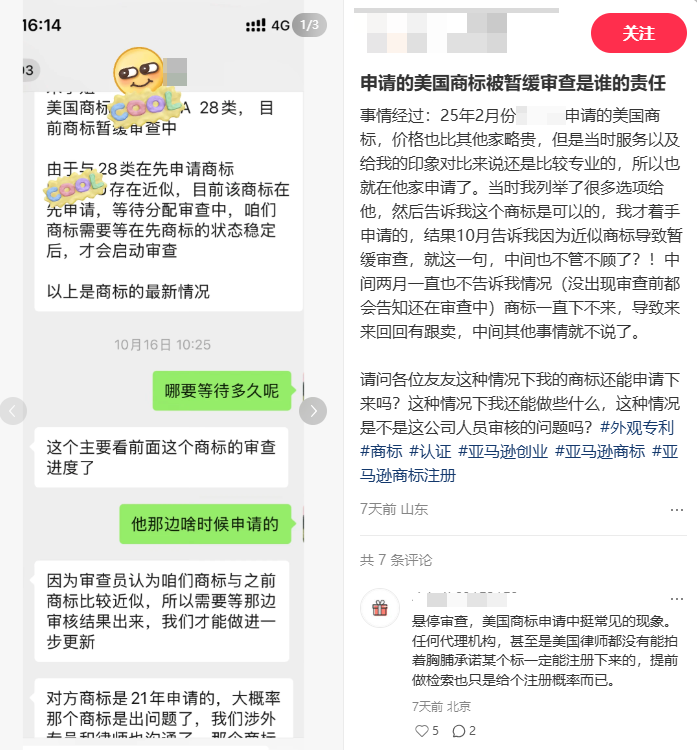This screenshot has height=750, width=697.
Task: Open the #外观专利 hashtag
Action: click(637, 427)
